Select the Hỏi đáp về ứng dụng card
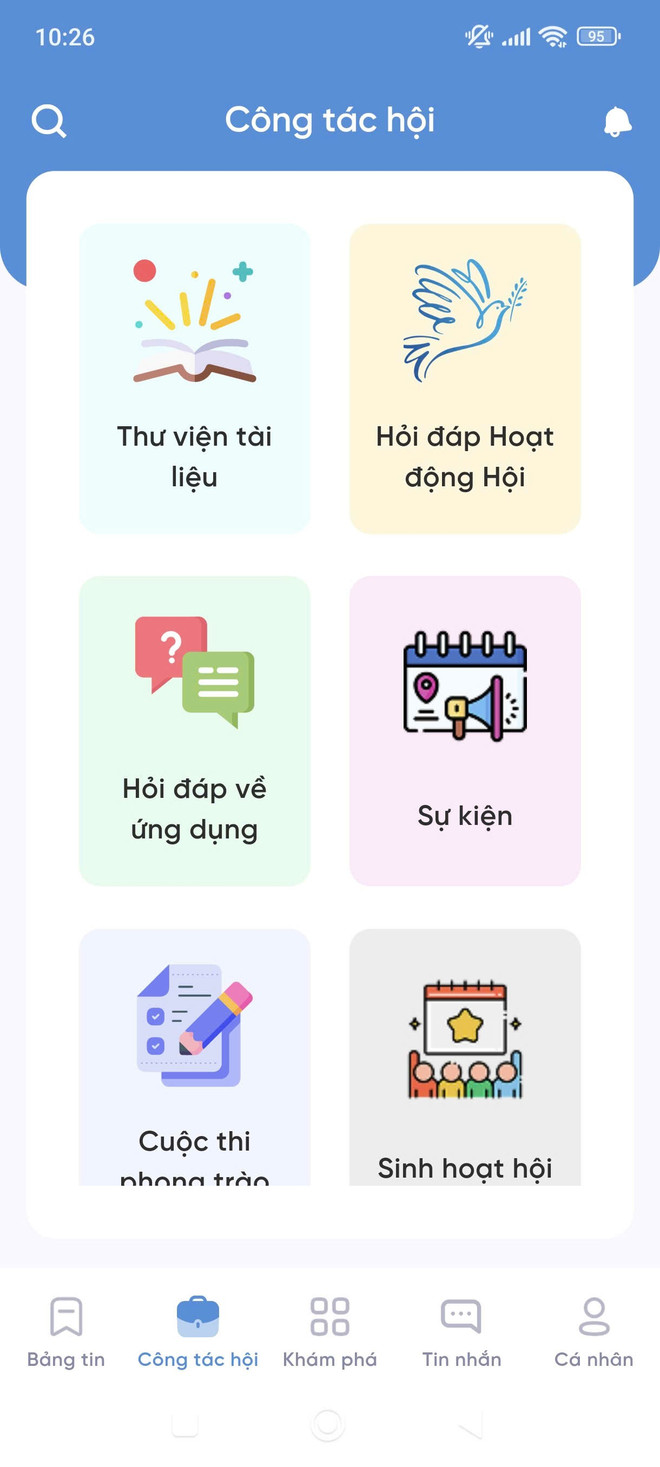The image size is (660, 1467). pyautogui.click(x=195, y=730)
